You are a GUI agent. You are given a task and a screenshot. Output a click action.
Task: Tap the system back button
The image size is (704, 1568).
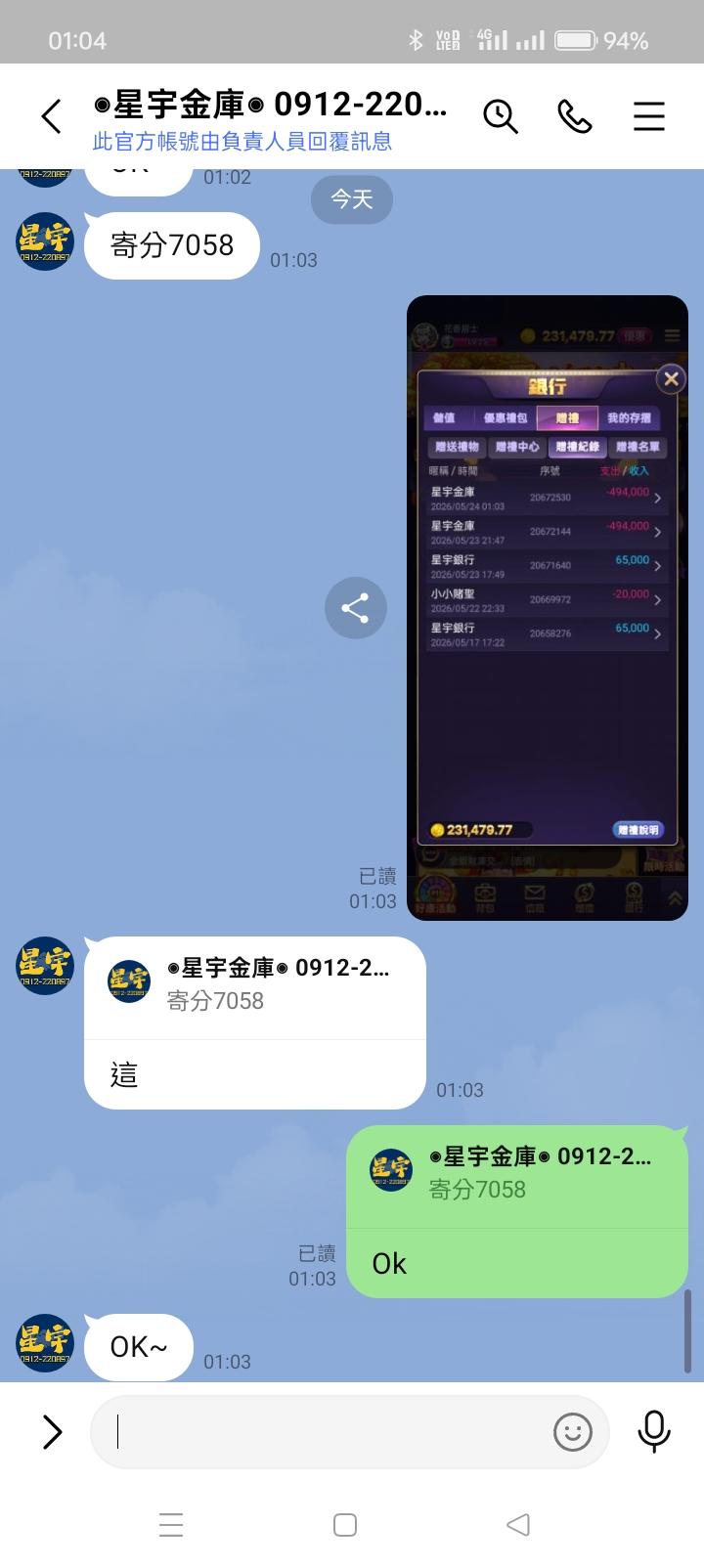(518, 1525)
